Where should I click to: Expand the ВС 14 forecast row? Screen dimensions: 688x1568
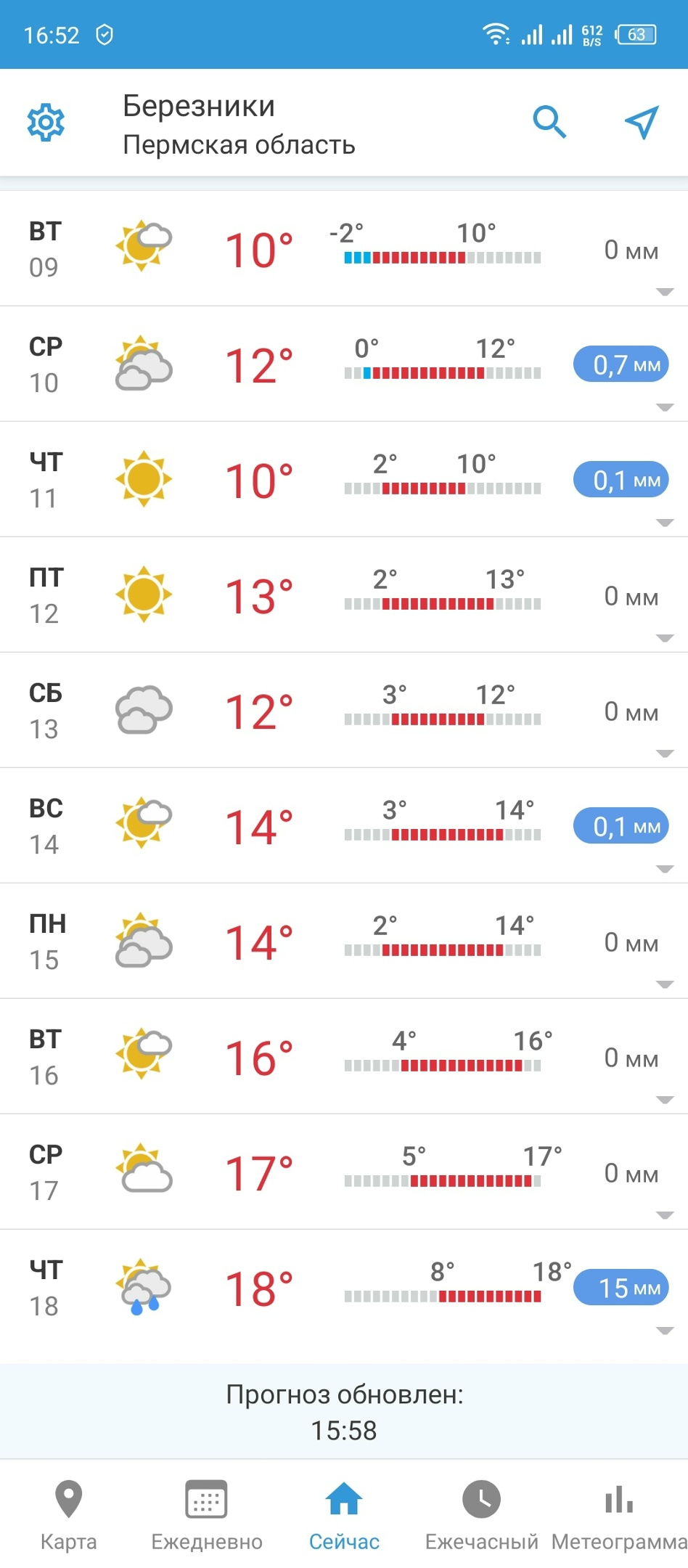(665, 869)
